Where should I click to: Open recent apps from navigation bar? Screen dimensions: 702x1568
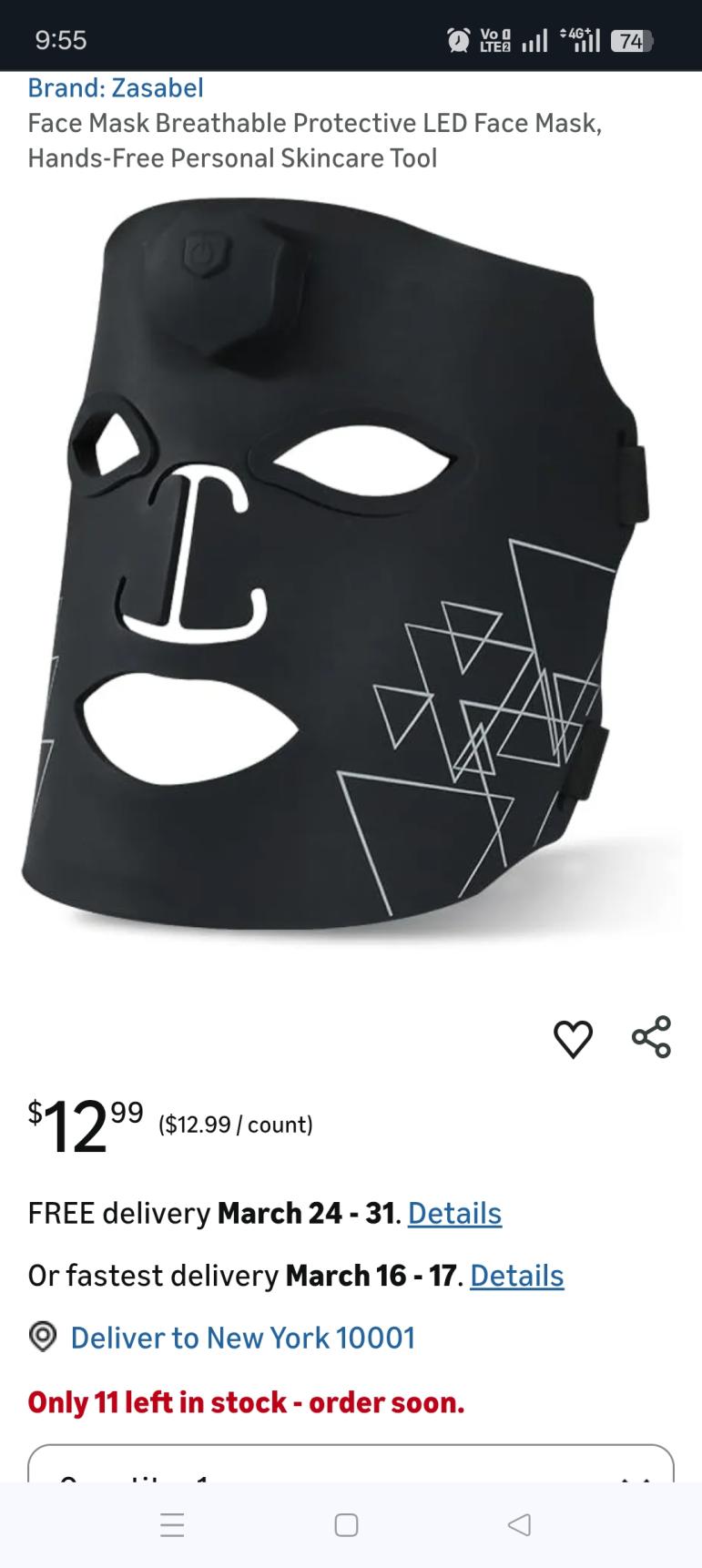pos(173,1524)
